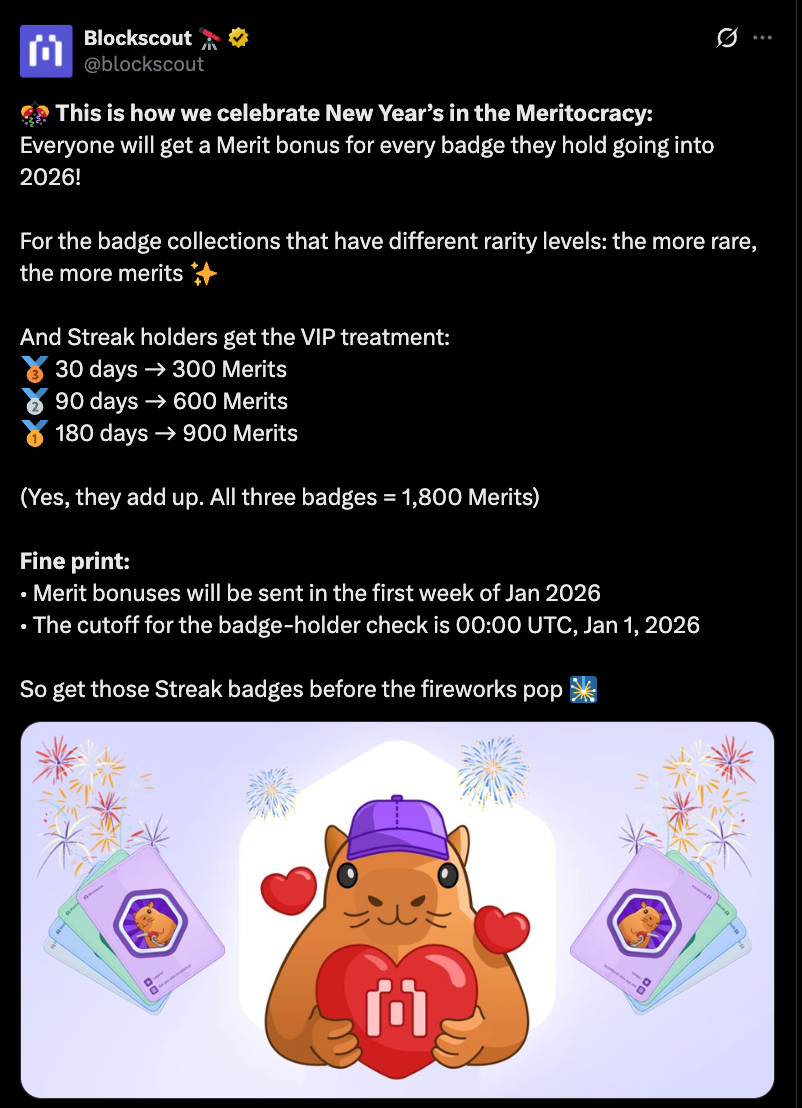The height and width of the screenshot is (1108, 802).
Task: Click the sparkles emoji after 'more merits'
Action: (204, 272)
